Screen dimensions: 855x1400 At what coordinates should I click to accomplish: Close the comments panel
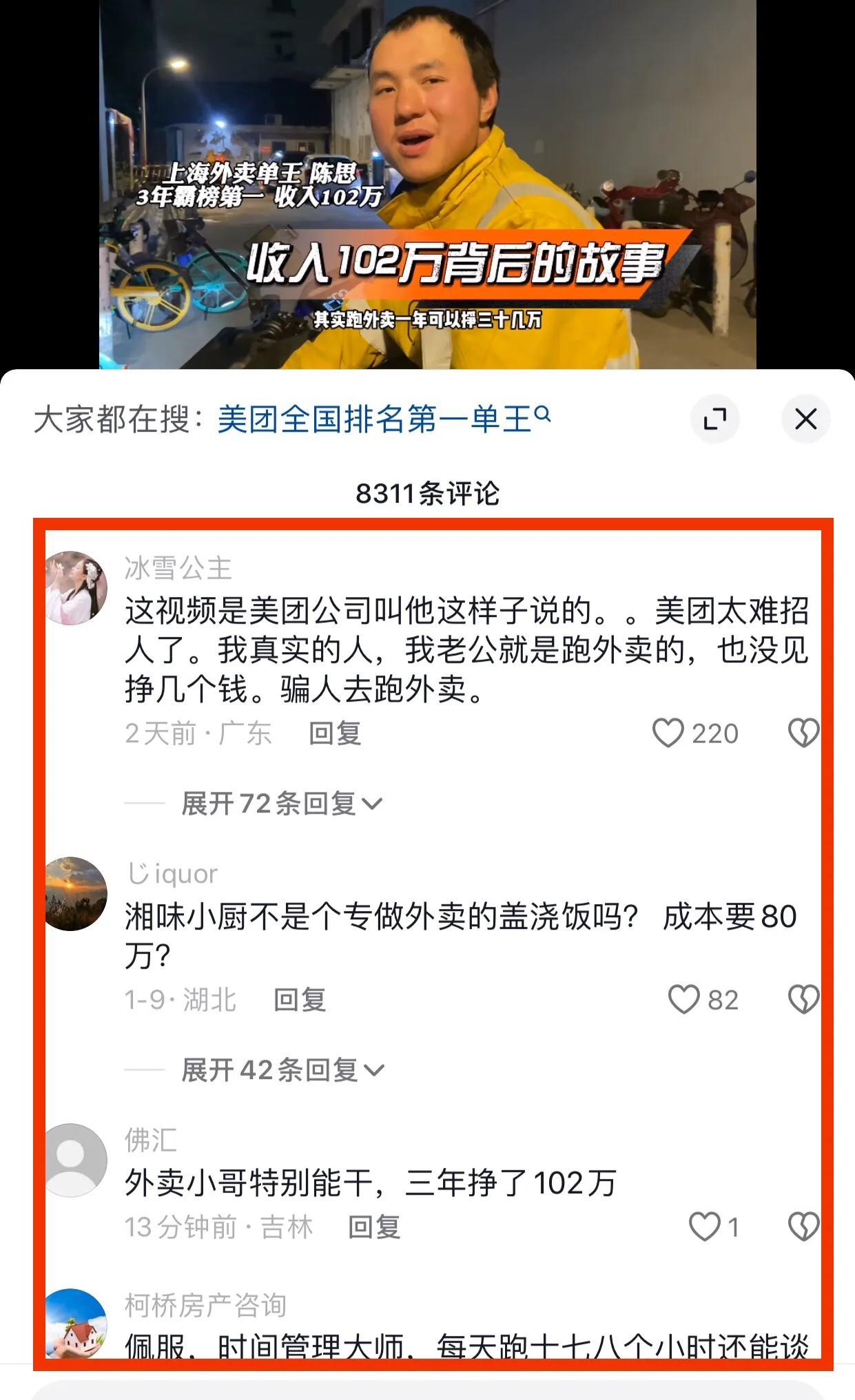(805, 419)
